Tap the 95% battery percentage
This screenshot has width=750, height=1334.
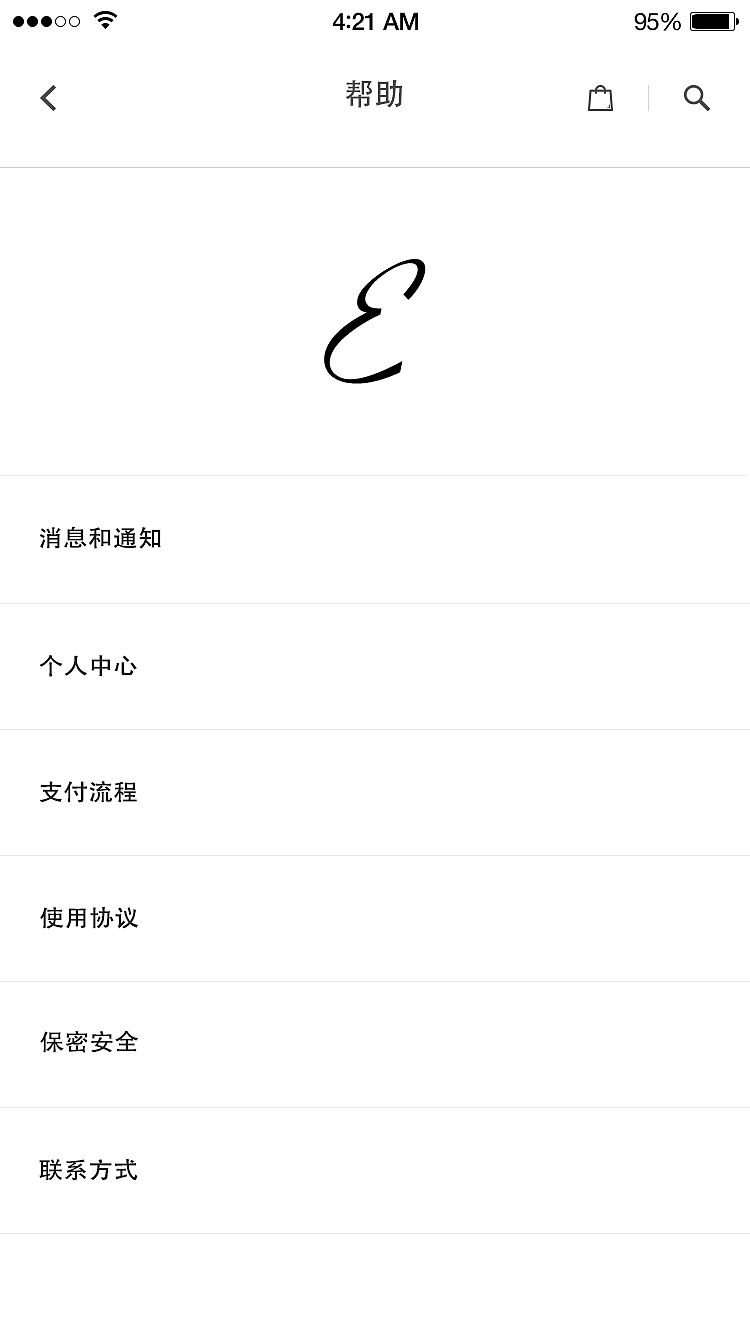656,21
